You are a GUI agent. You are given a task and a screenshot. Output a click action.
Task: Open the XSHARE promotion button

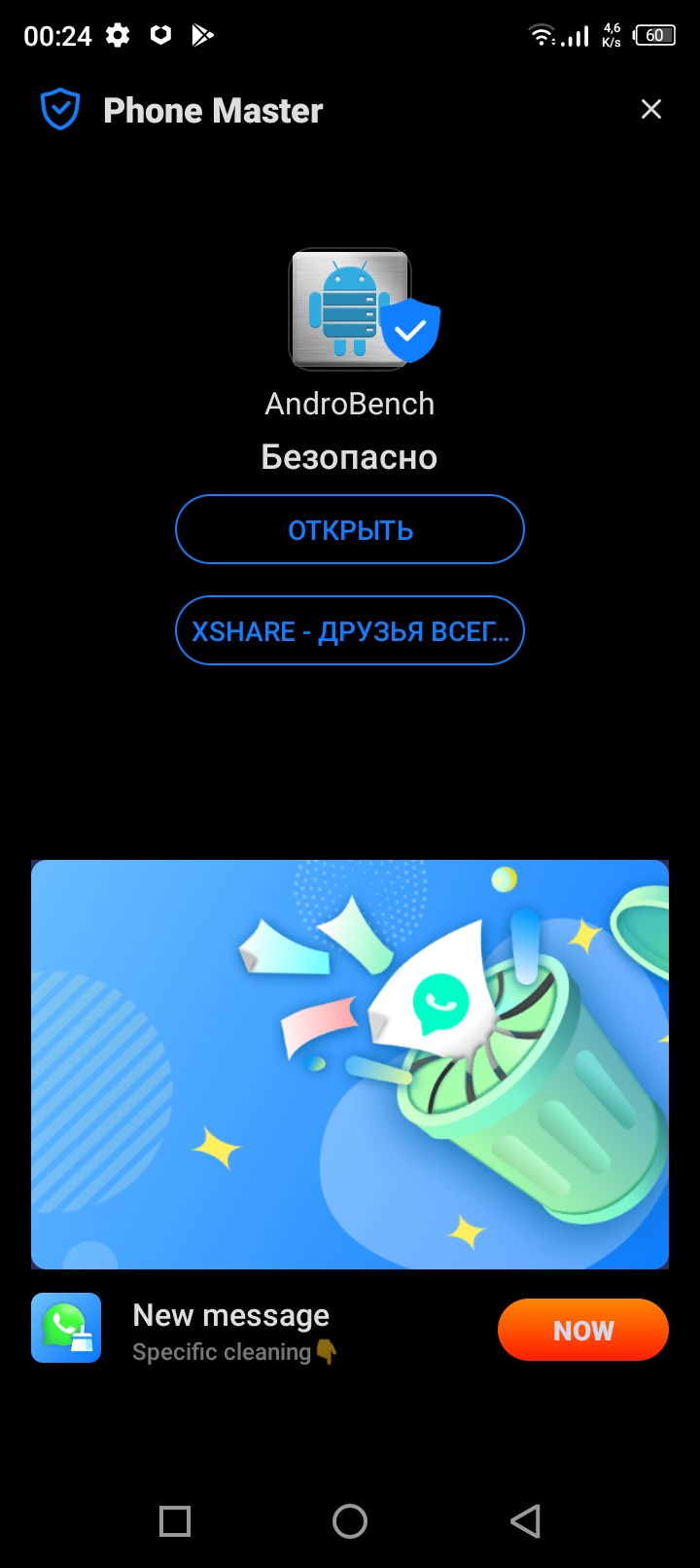(x=350, y=631)
